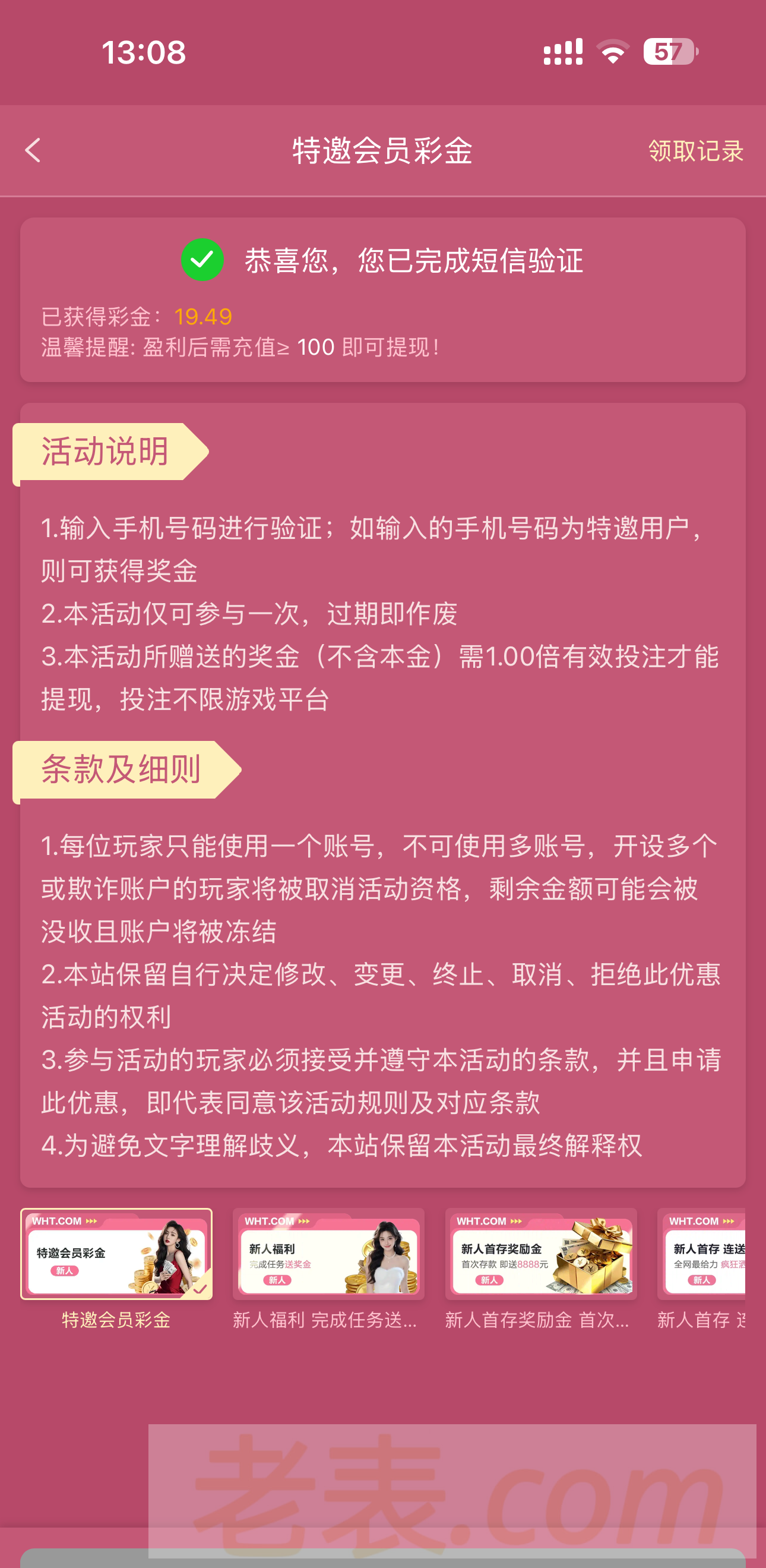Open the 新人福利 完成任务送奖金 card
The height and width of the screenshot is (1568, 766).
pos(328,1254)
